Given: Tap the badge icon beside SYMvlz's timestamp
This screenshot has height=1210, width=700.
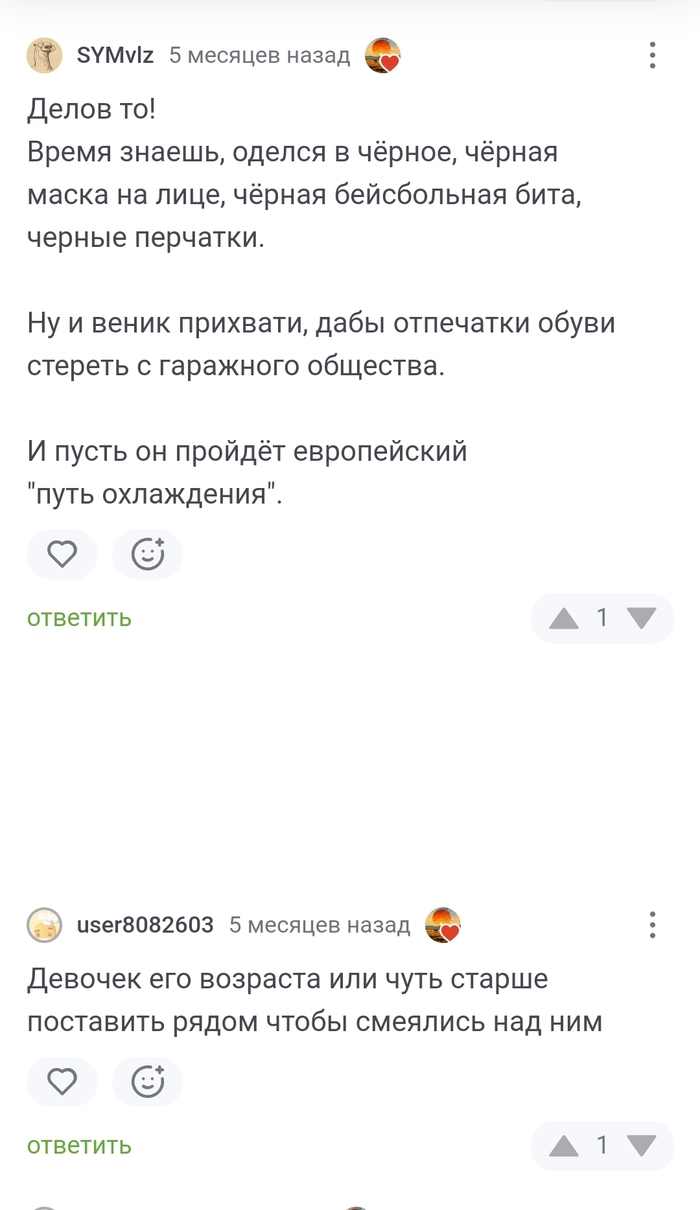Looking at the screenshot, I should tap(383, 56).
